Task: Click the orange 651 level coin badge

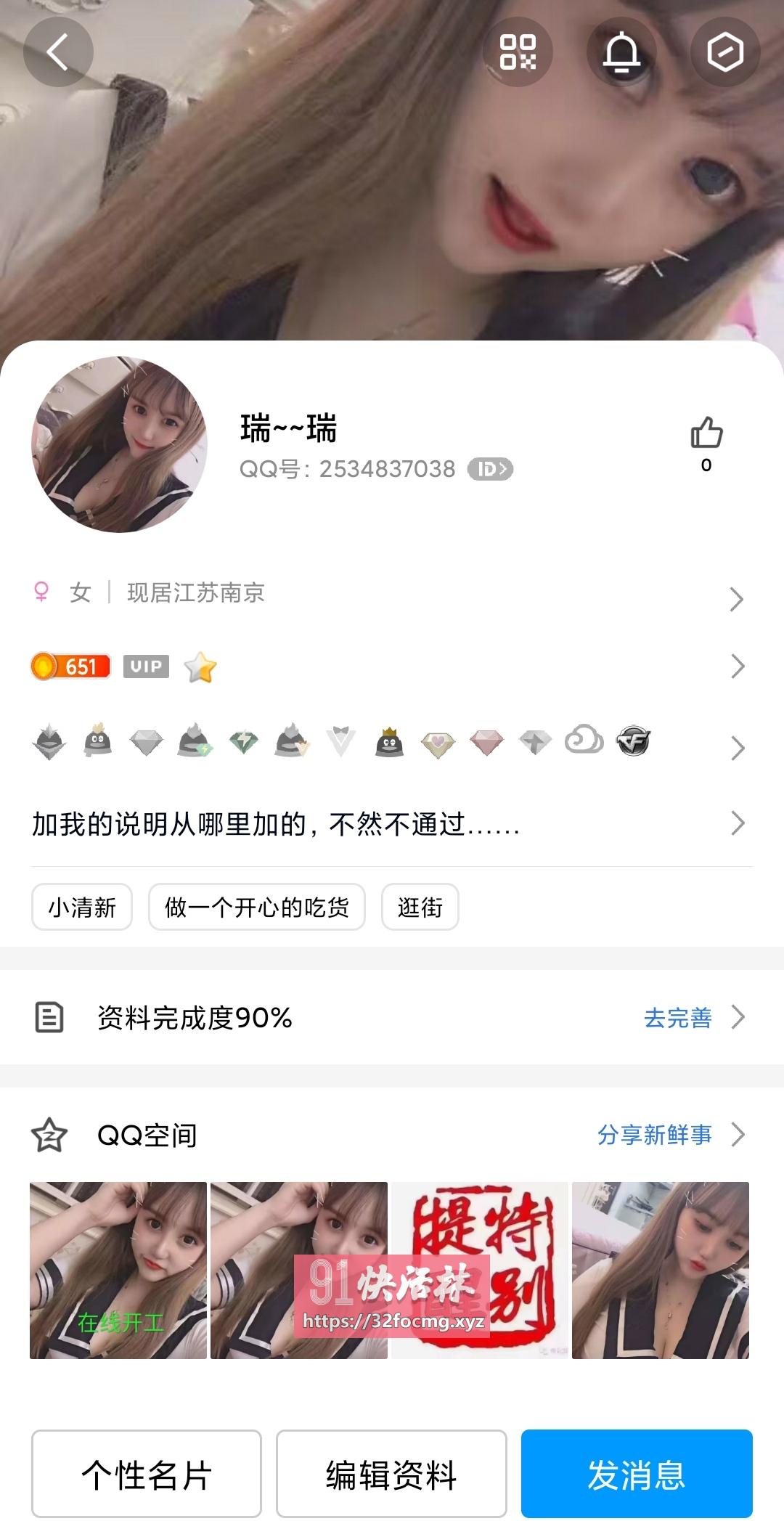Action: point(70,666)
